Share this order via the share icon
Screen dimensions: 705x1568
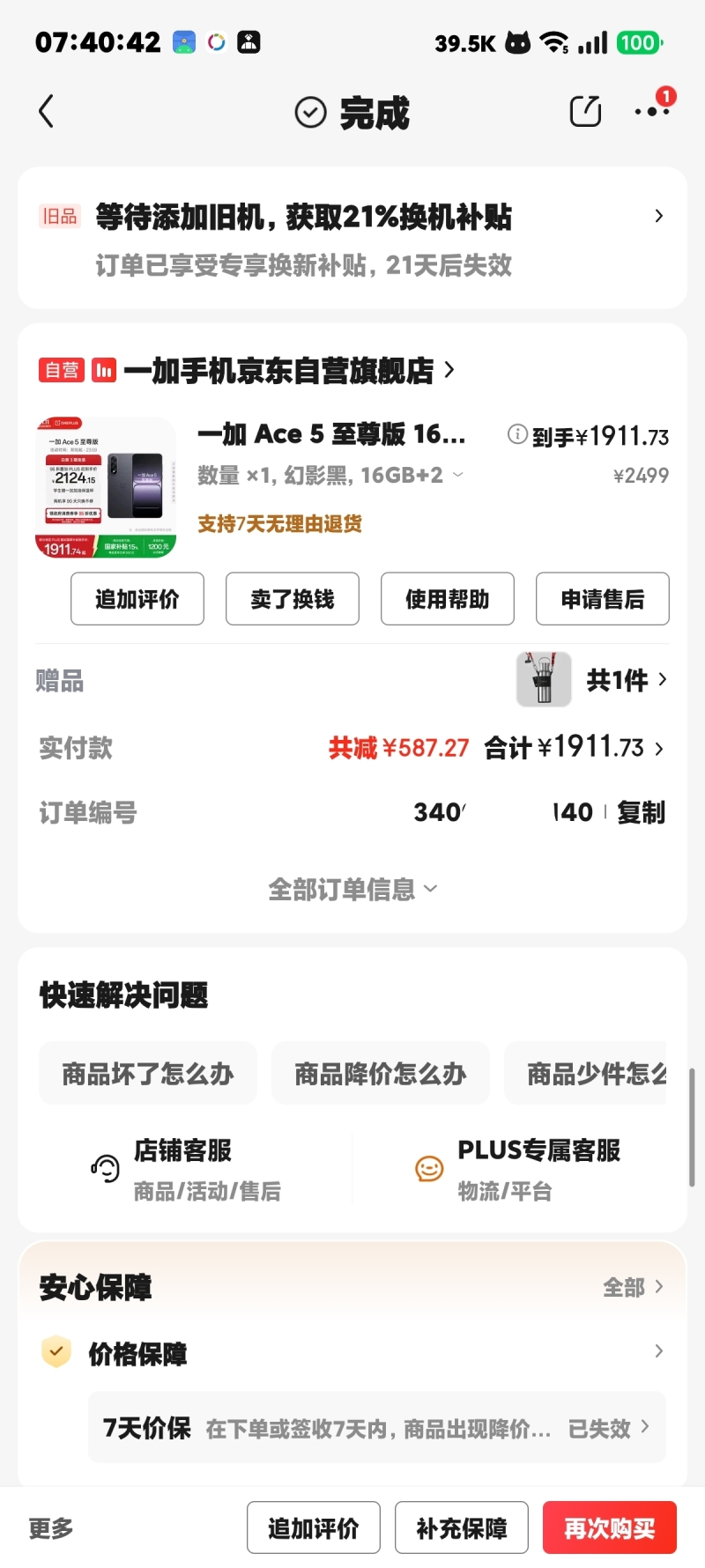click(585, 111)
